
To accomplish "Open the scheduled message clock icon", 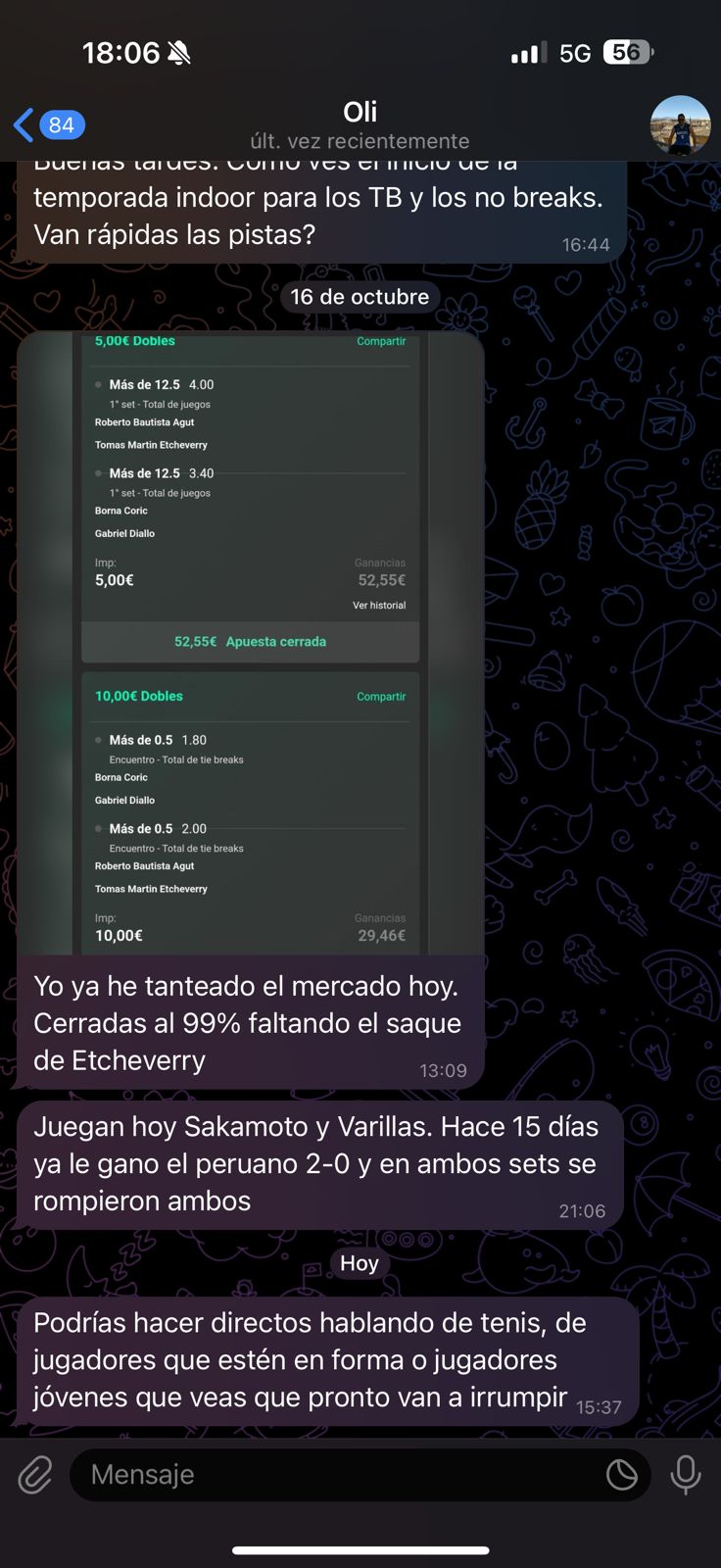I will tap(621, 1474).
